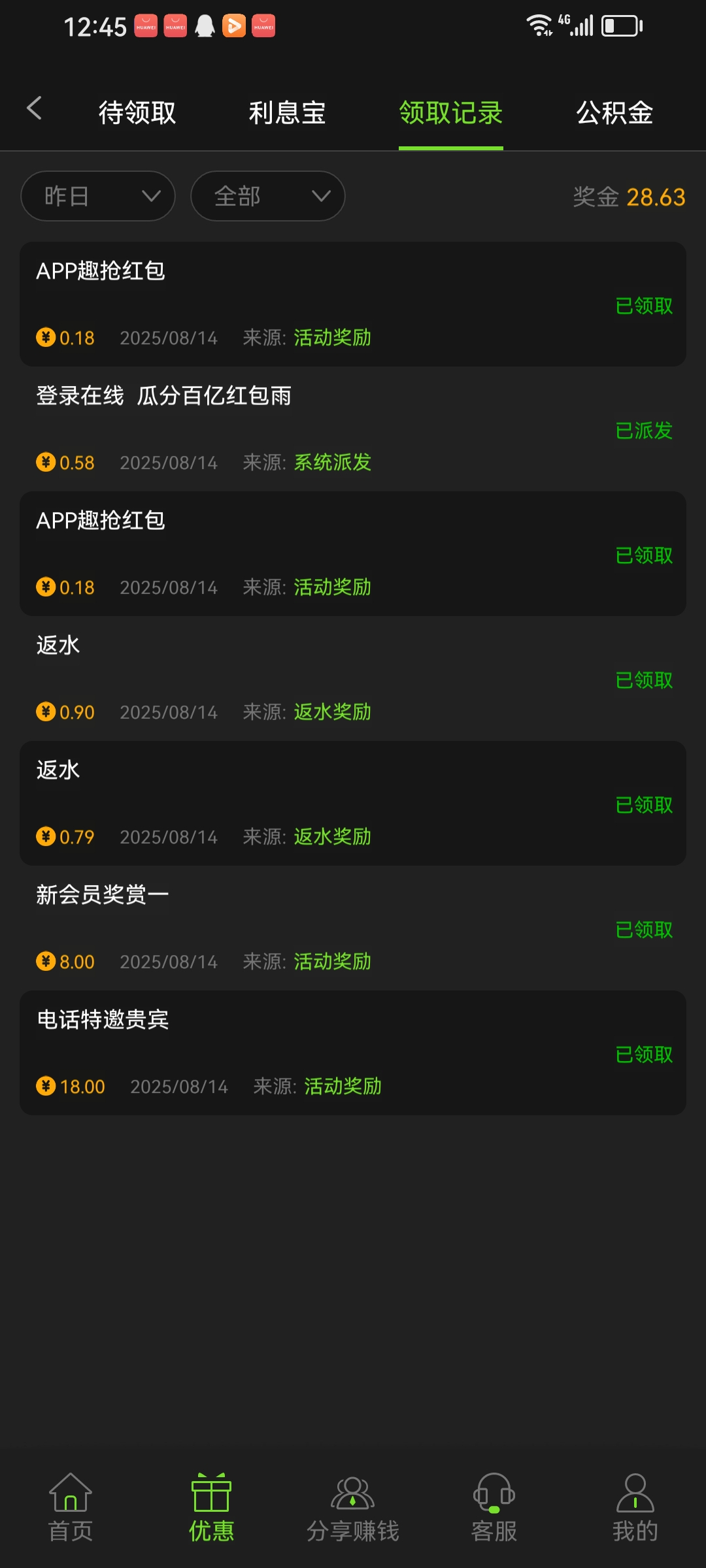Tap the 优惠 bottom navigation item
The height and width of the screenshot is (1568, 706).
211,1507
